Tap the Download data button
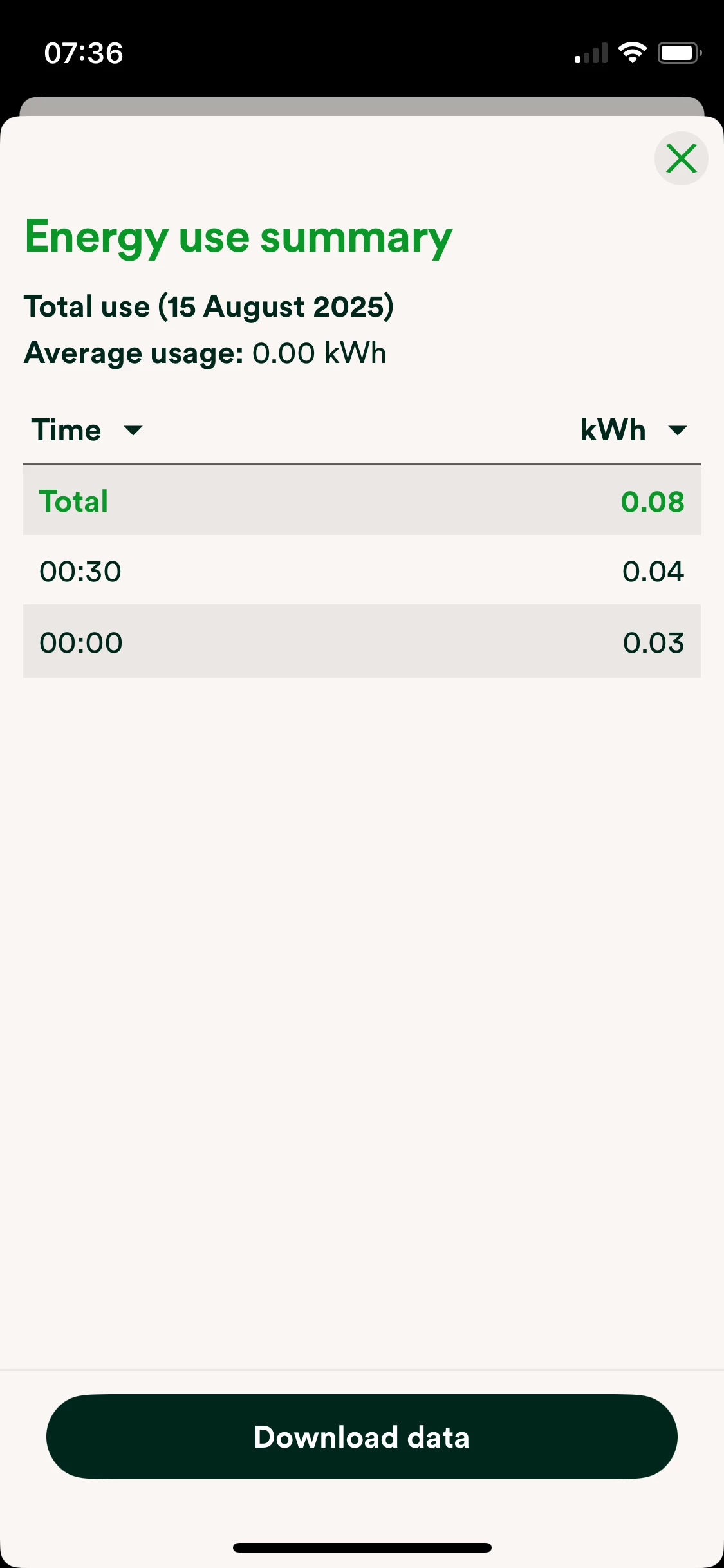The height and width of the screenshot is (1568, 724). (x=362, y=1437)
